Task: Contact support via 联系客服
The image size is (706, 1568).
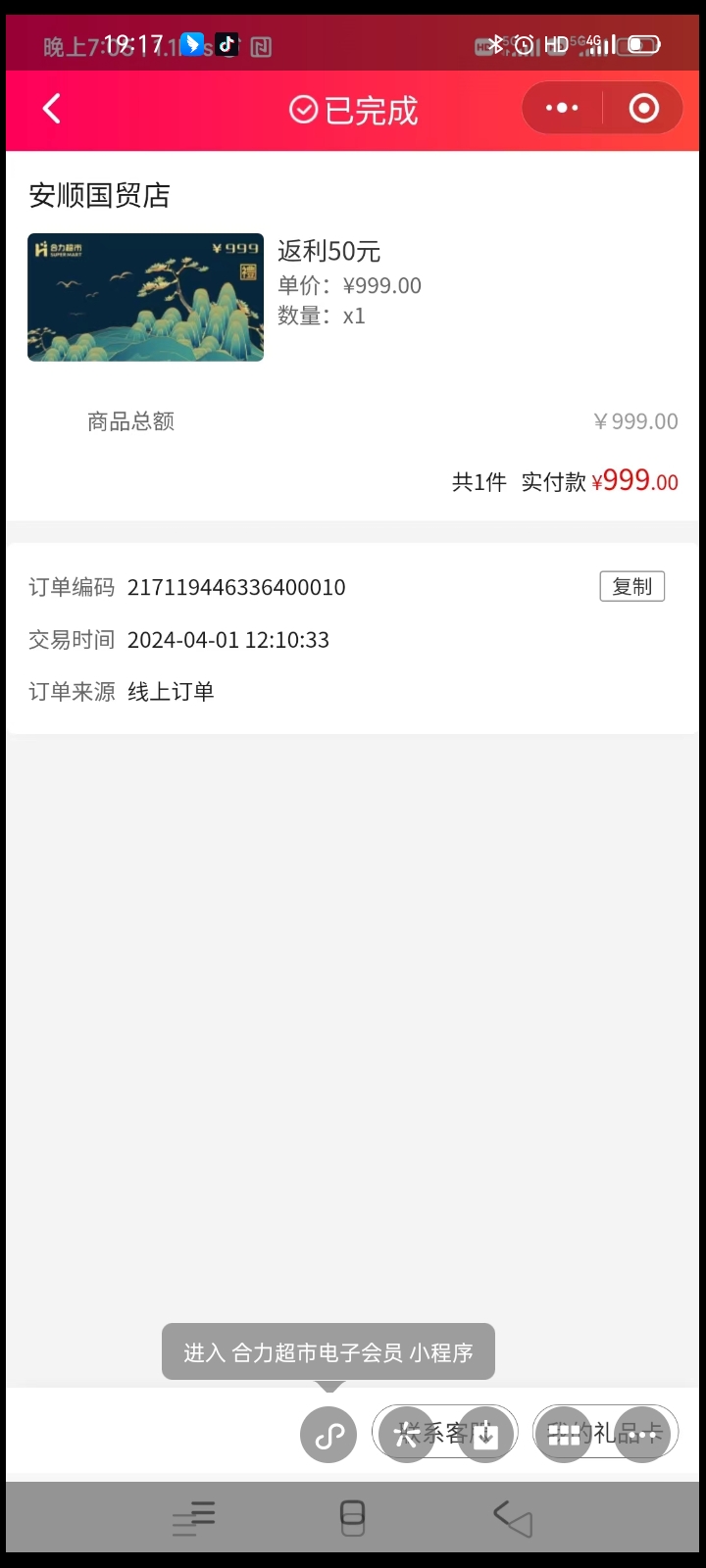Action: point(444,1434)
